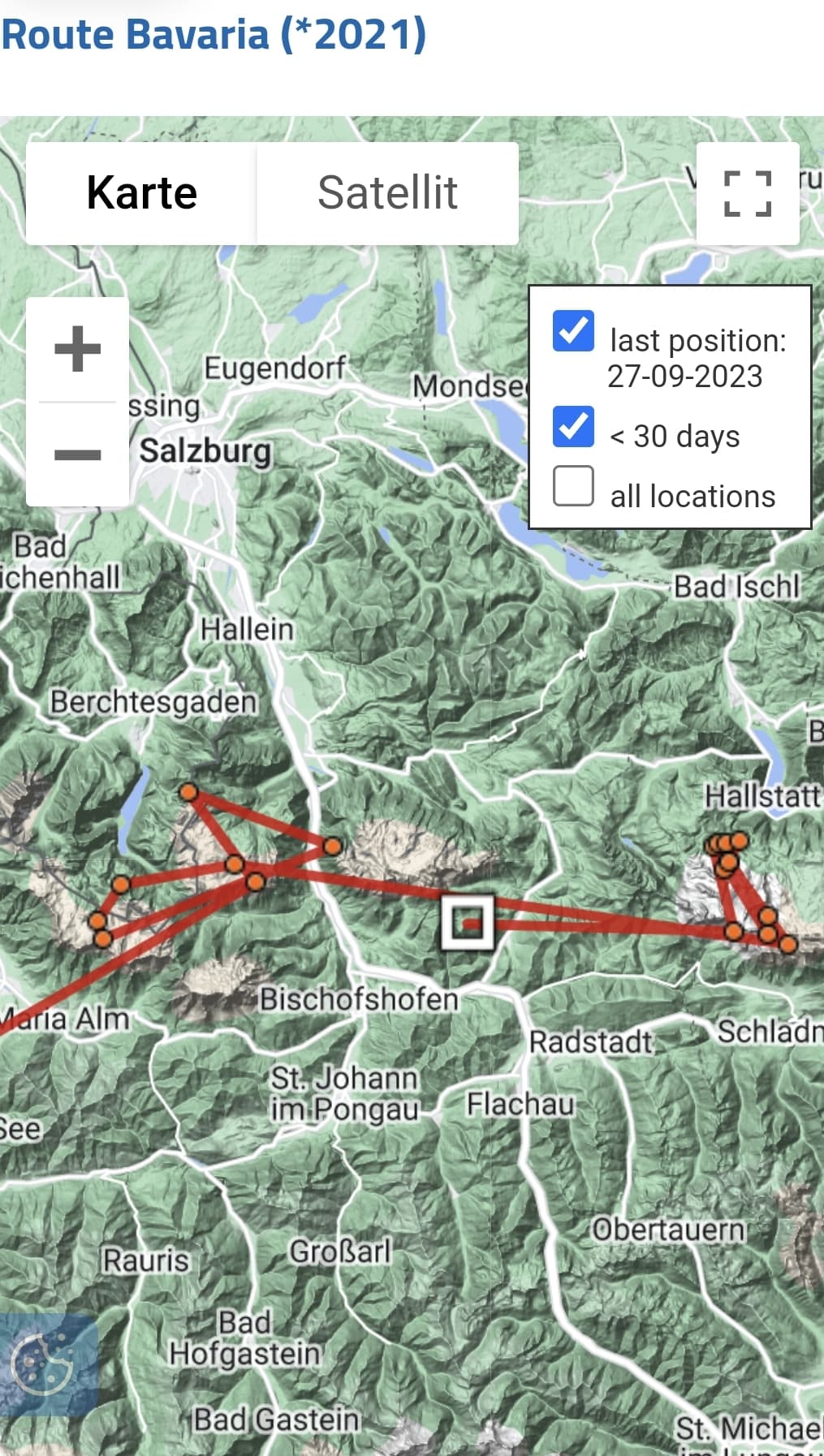Switch to the Karte map view
Viewport: 824px width, 1456px height.
141,193
